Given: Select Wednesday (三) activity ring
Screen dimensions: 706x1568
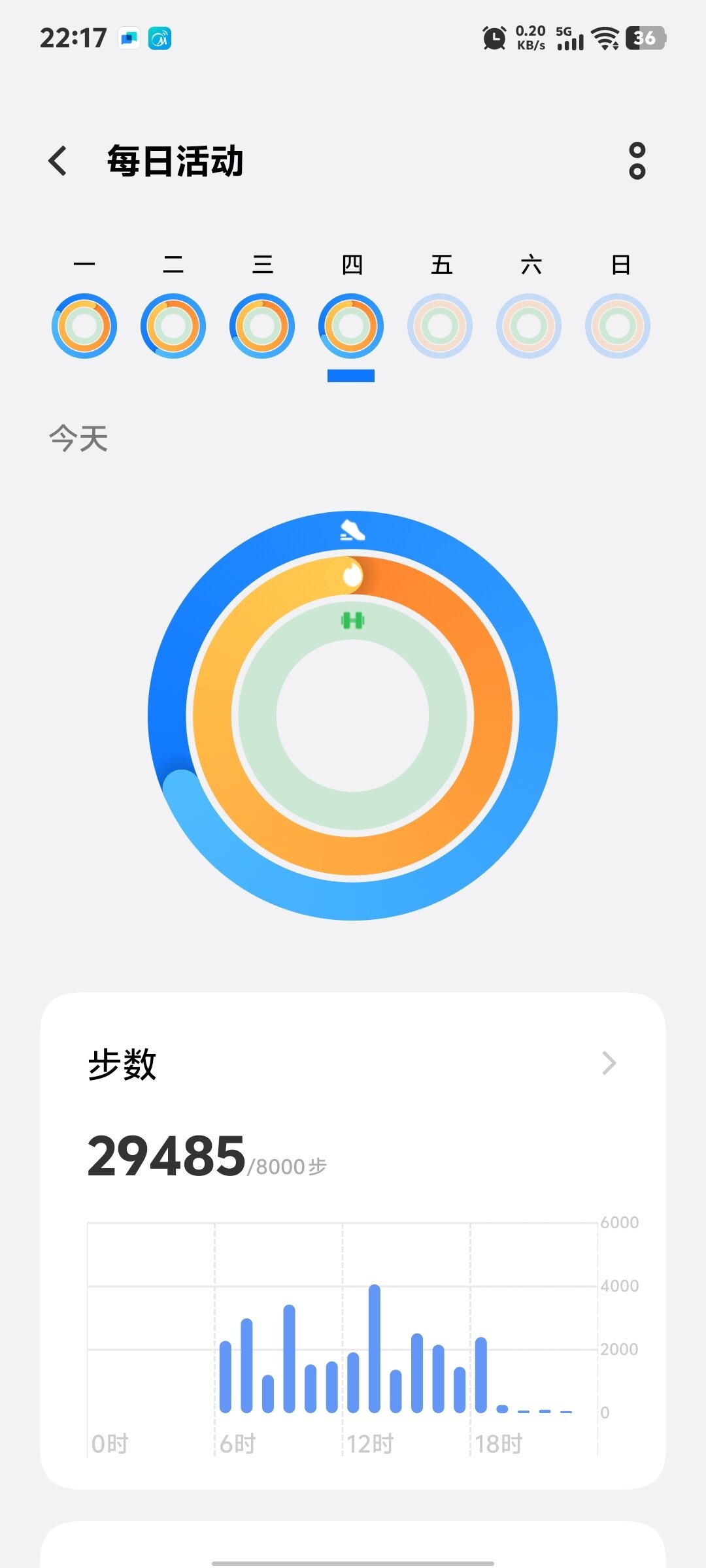Looking at the screenshot, I should pyautogui.click(x=262, y=325).
